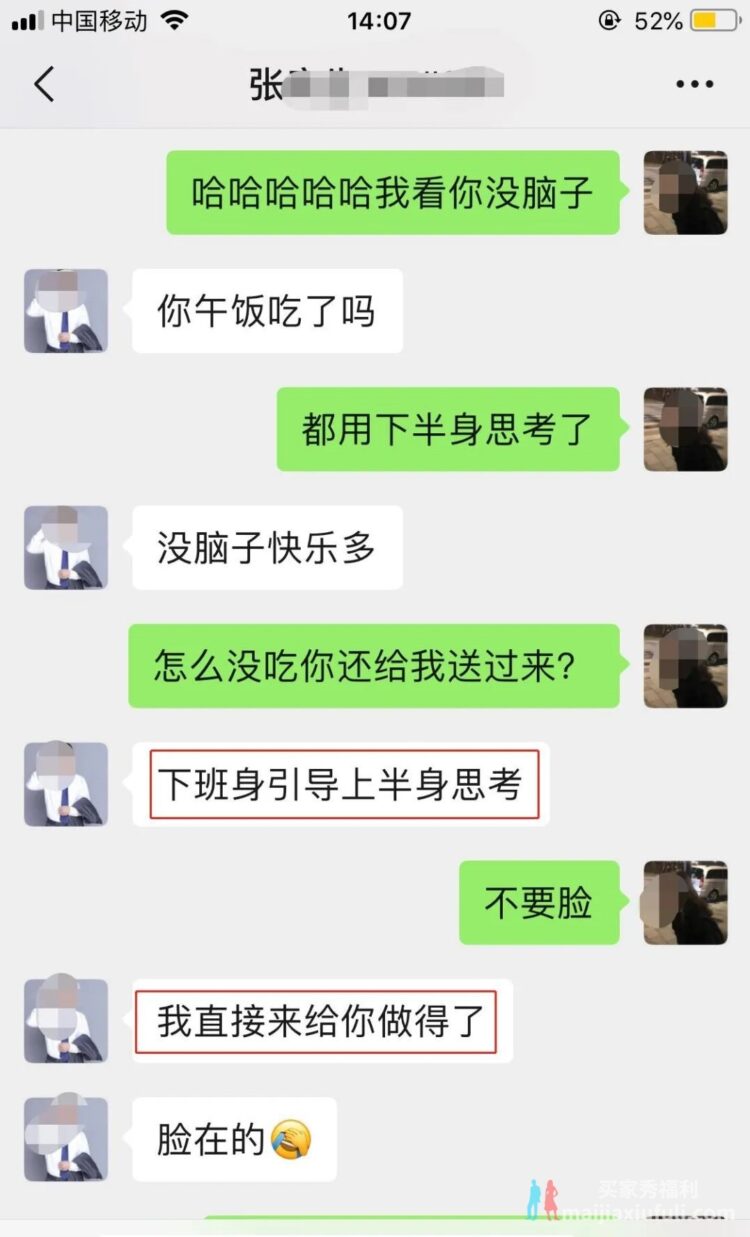This screenshot has height=1237, width=750.
Task: Tap my avatar beside 不要脸 message
Action: pyautogui.click(x=685, y=903)
